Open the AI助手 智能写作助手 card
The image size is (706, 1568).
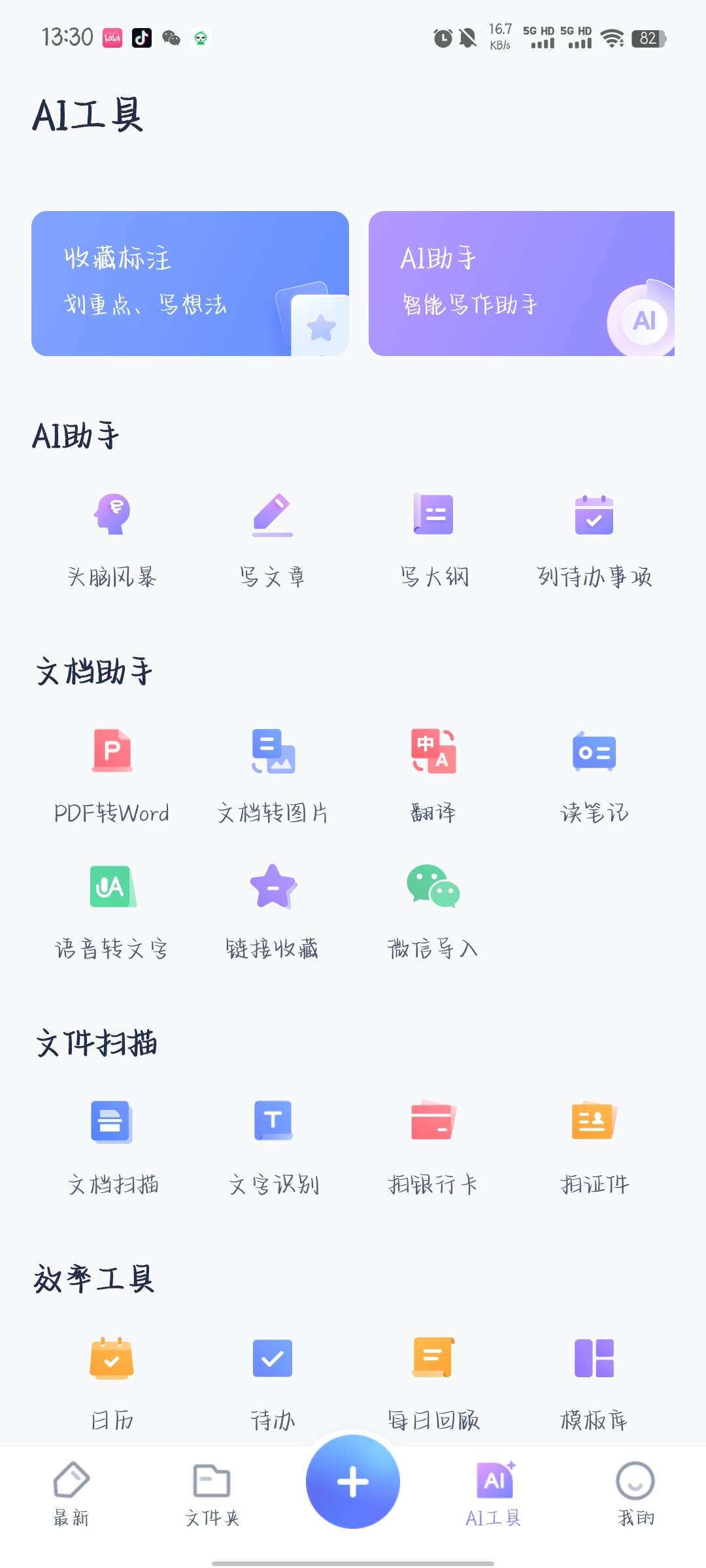(521, 283)
